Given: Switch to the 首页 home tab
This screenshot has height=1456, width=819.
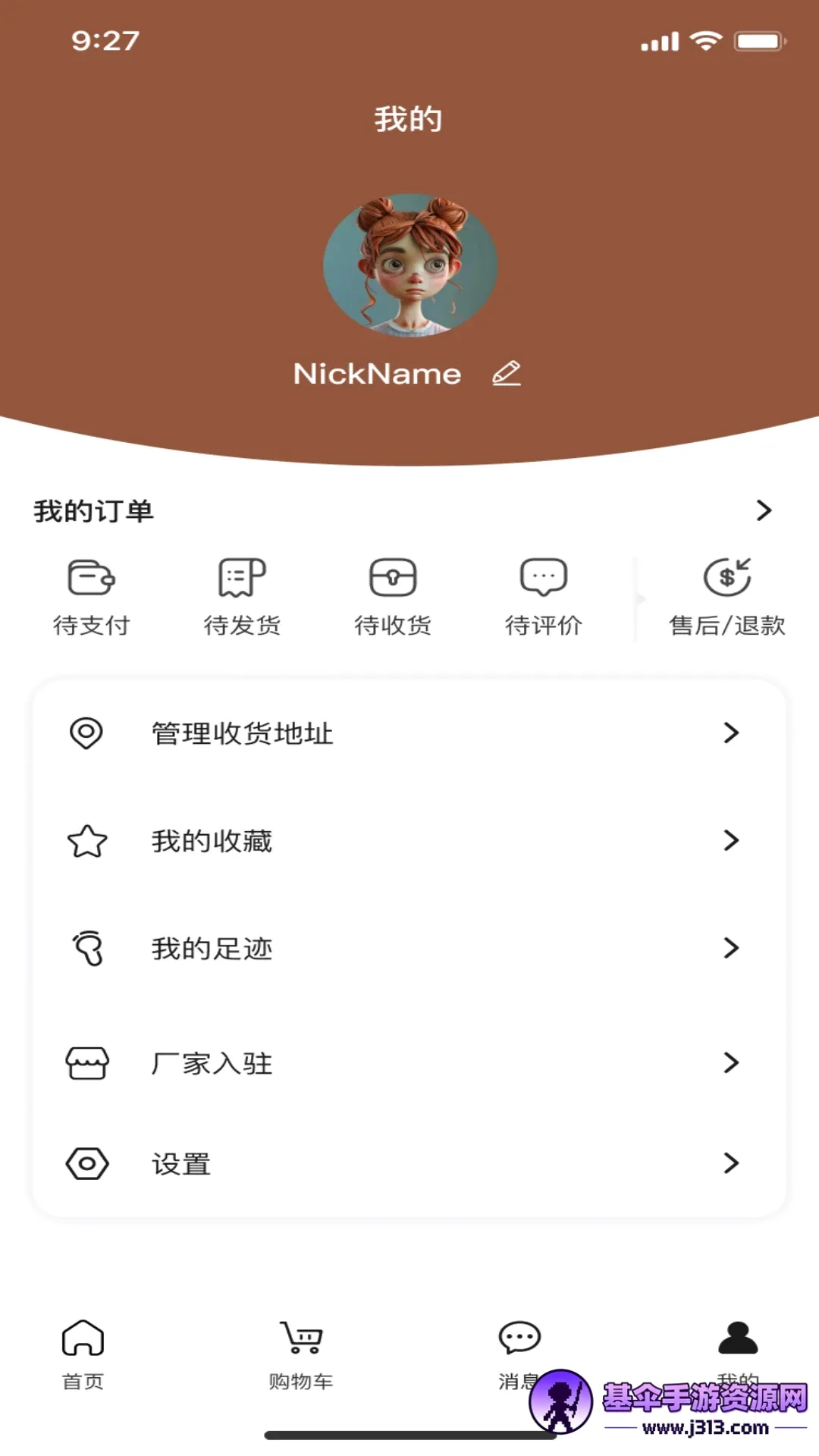Looking at the screenshot, I should 83,1355.
